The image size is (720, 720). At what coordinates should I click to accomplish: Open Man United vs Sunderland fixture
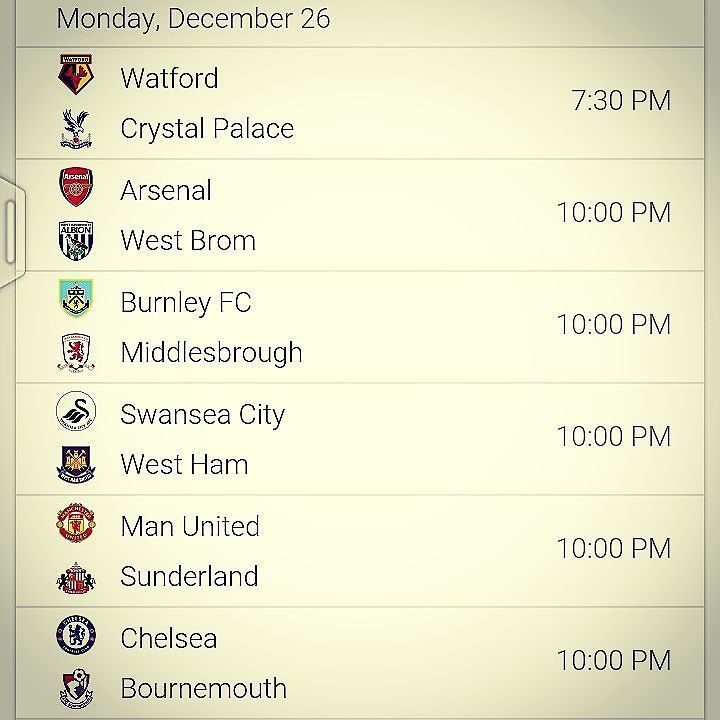360,551
